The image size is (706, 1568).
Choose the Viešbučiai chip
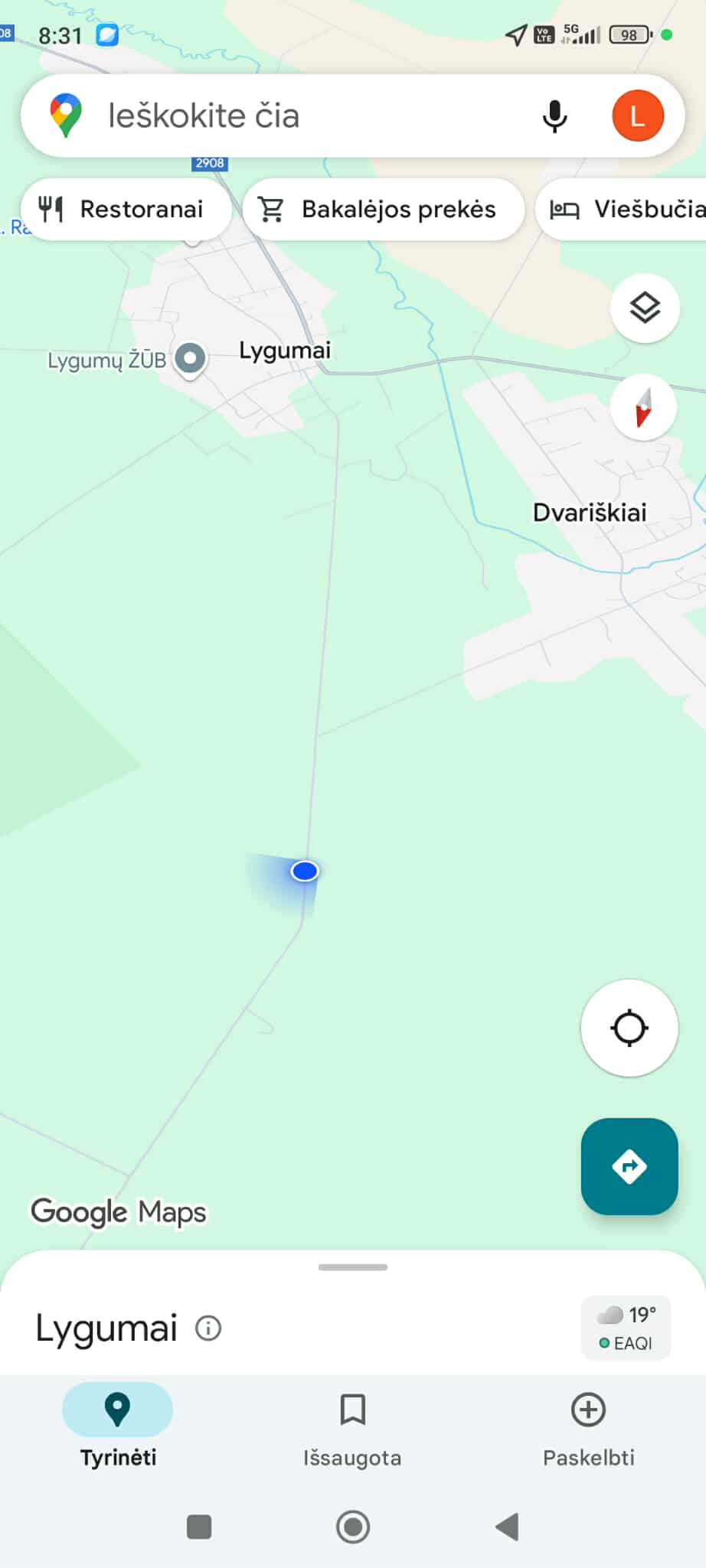622,209
